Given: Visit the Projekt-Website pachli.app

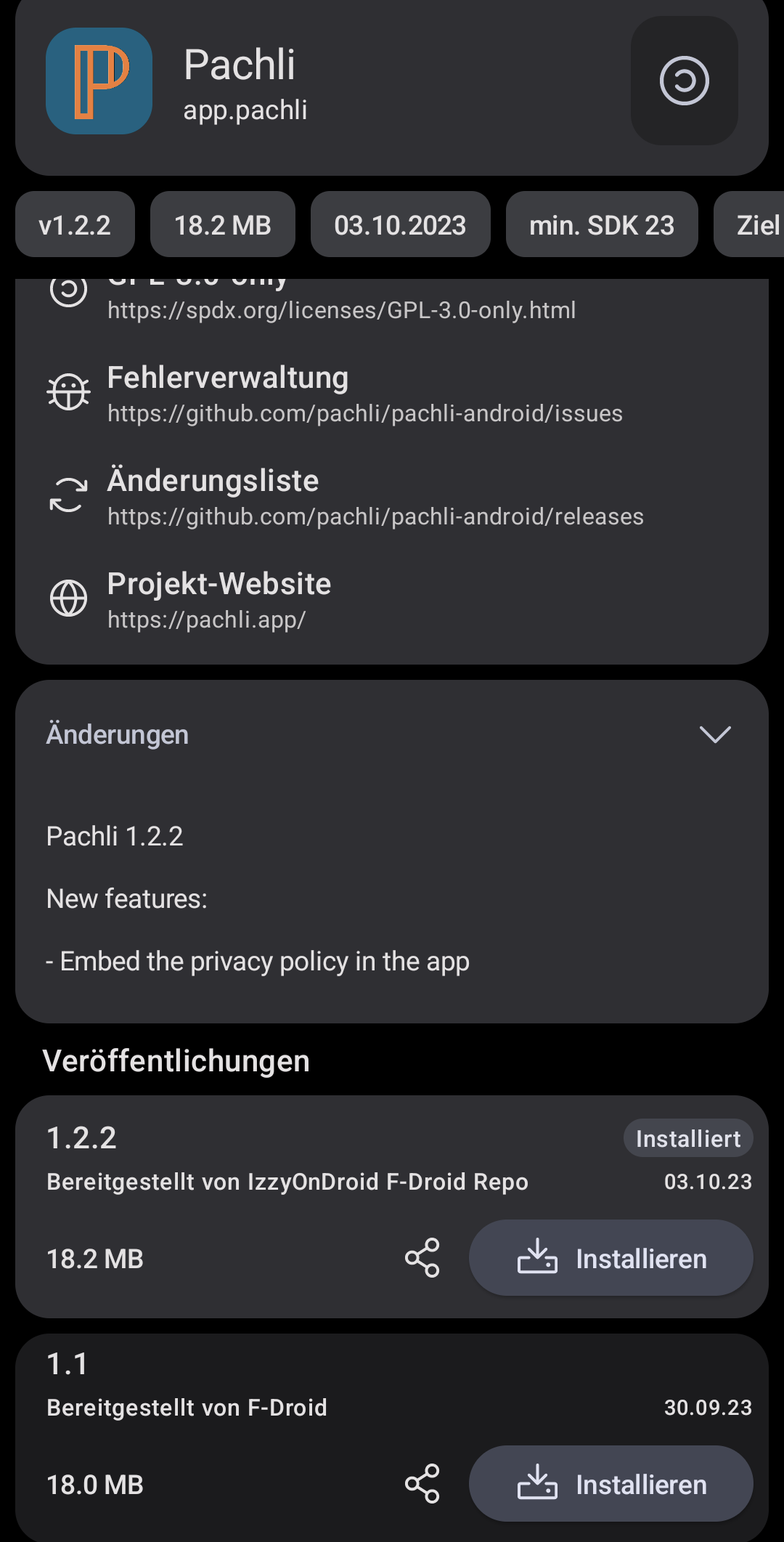Looking at the screenshot, I should (392, 600).
